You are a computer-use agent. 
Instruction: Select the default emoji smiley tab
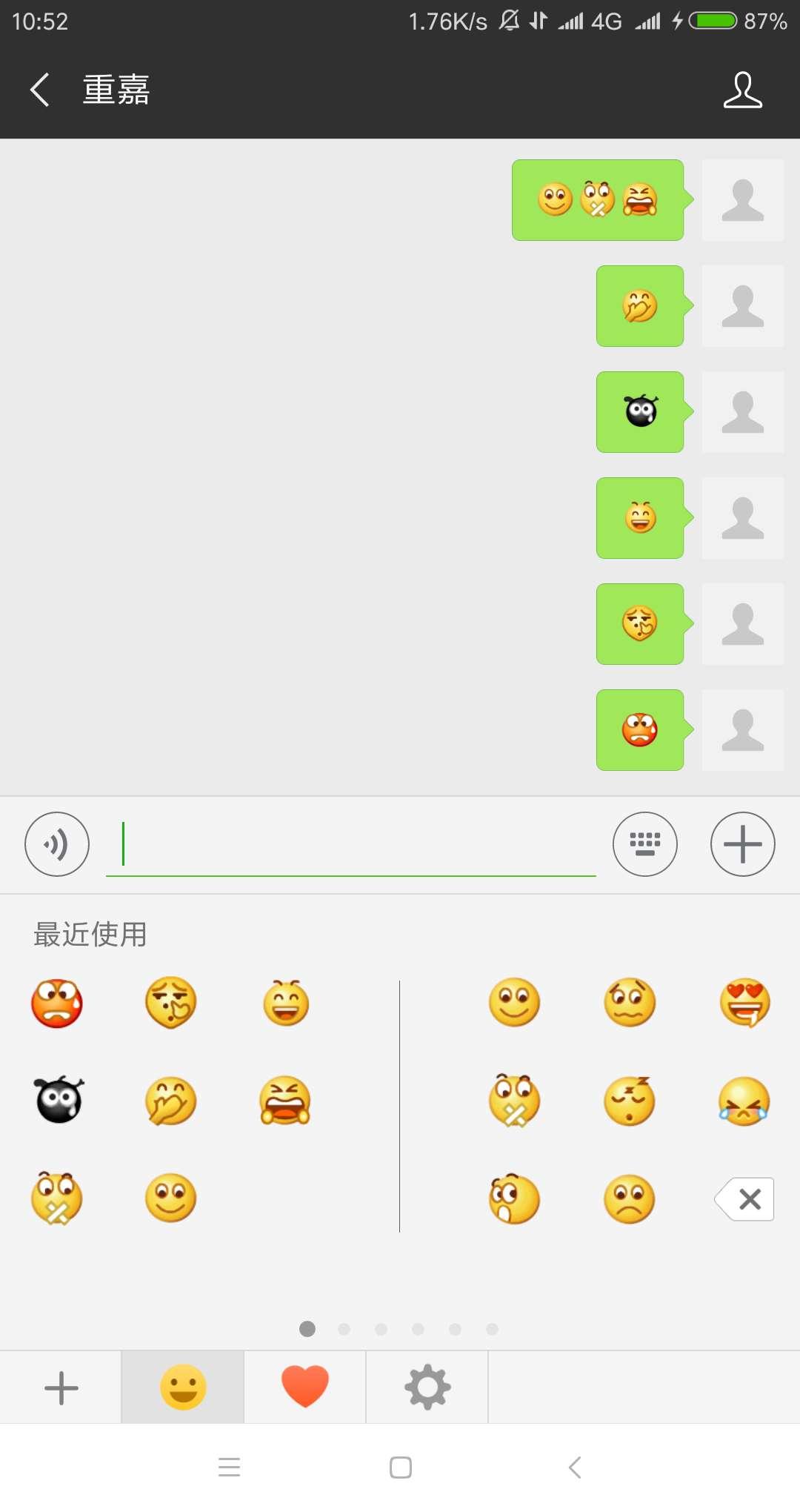(x=183, y=1387)
